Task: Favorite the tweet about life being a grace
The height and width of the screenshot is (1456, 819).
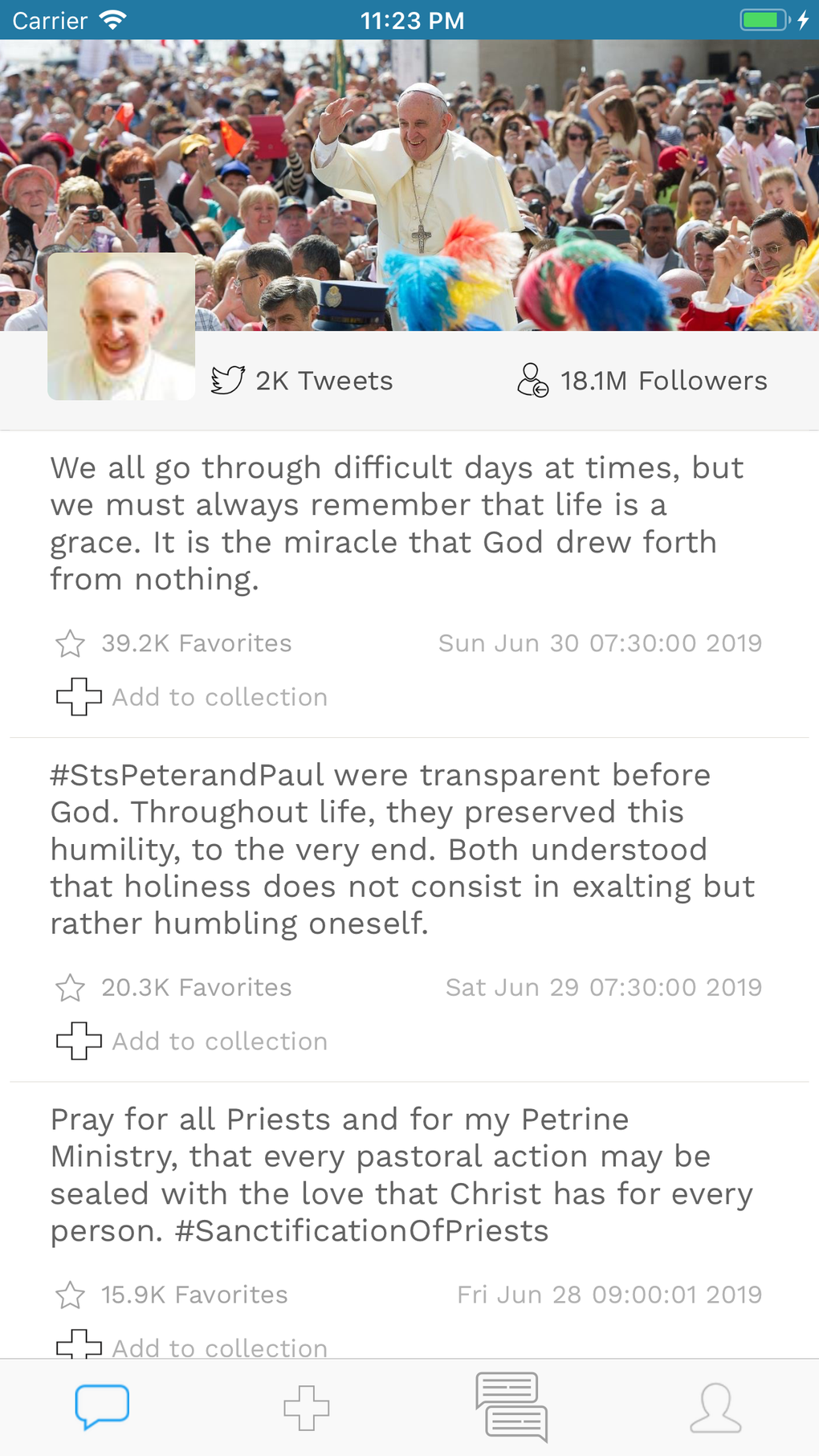Action: pyautogui.click(x=70, y=642)
